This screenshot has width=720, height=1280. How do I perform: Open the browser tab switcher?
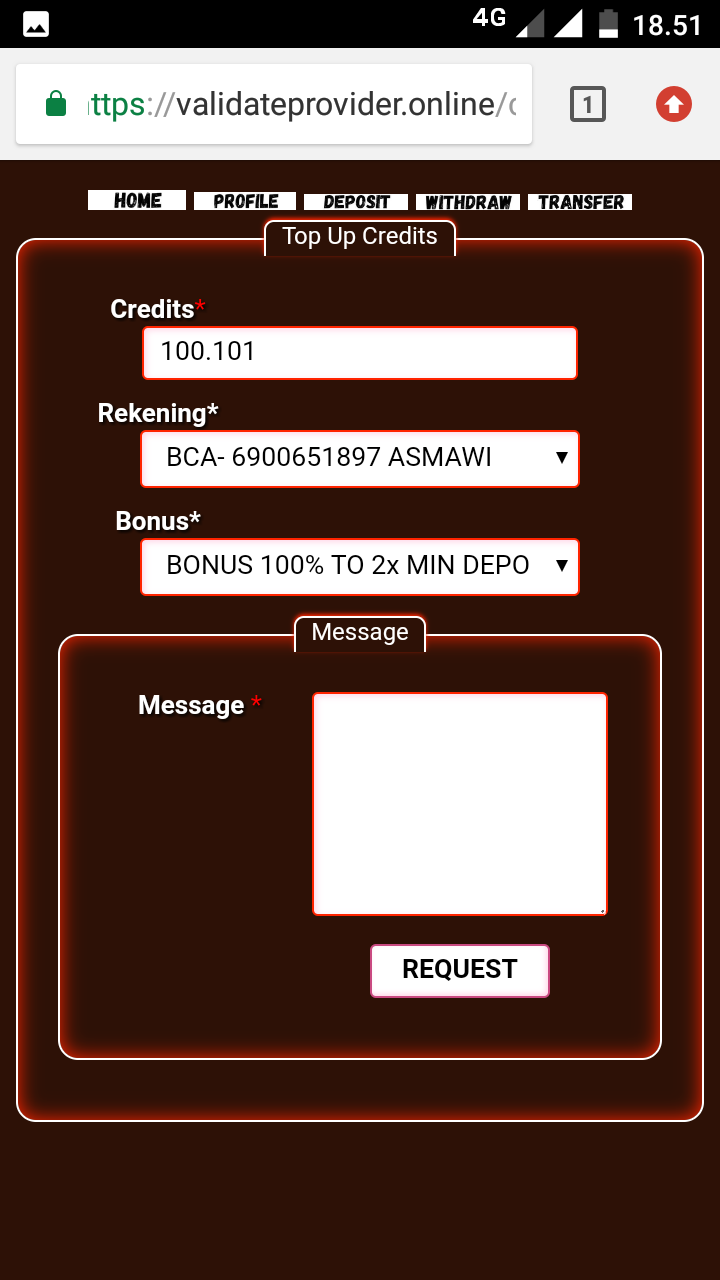[x=588, y=104]
